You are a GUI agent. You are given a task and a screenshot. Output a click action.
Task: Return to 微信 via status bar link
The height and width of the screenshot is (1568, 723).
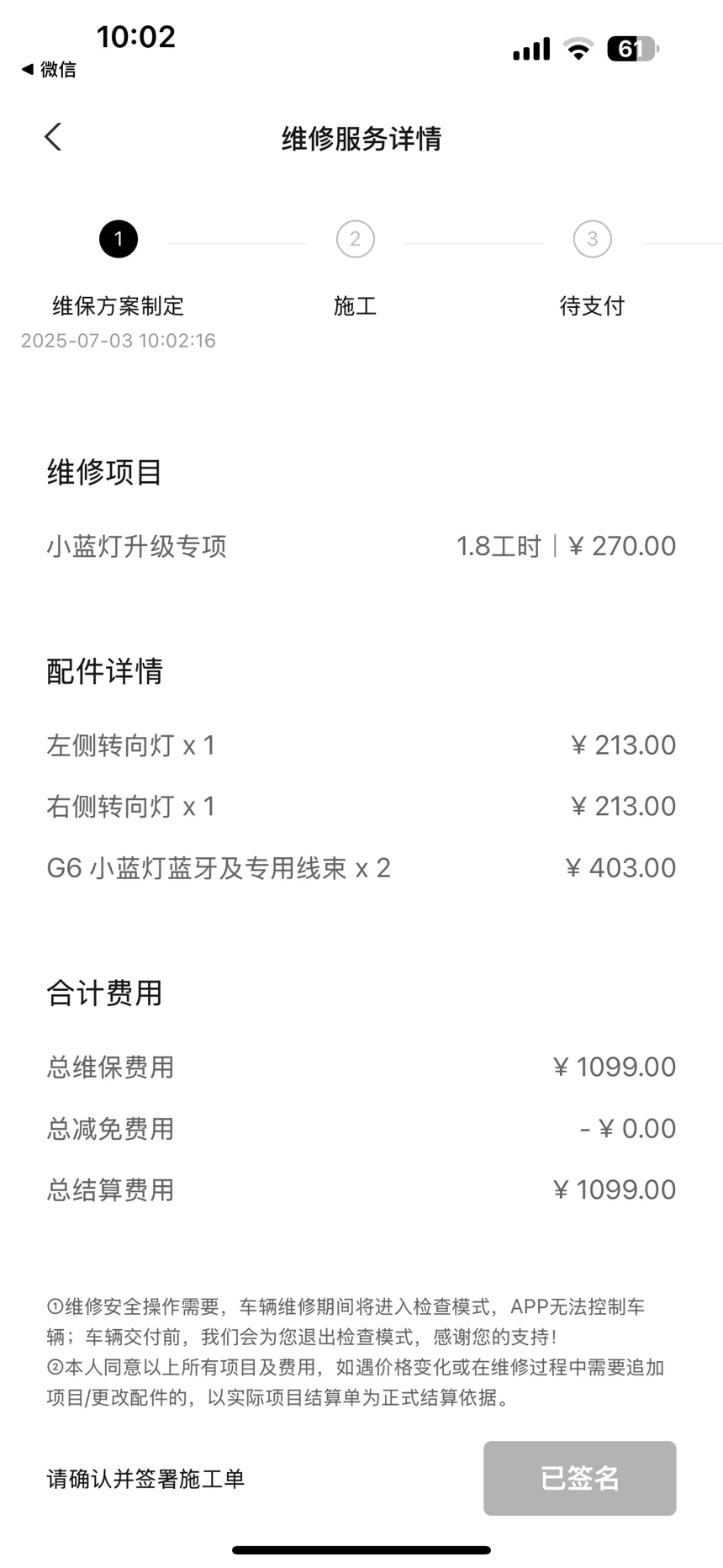click(x=49, y=69)
